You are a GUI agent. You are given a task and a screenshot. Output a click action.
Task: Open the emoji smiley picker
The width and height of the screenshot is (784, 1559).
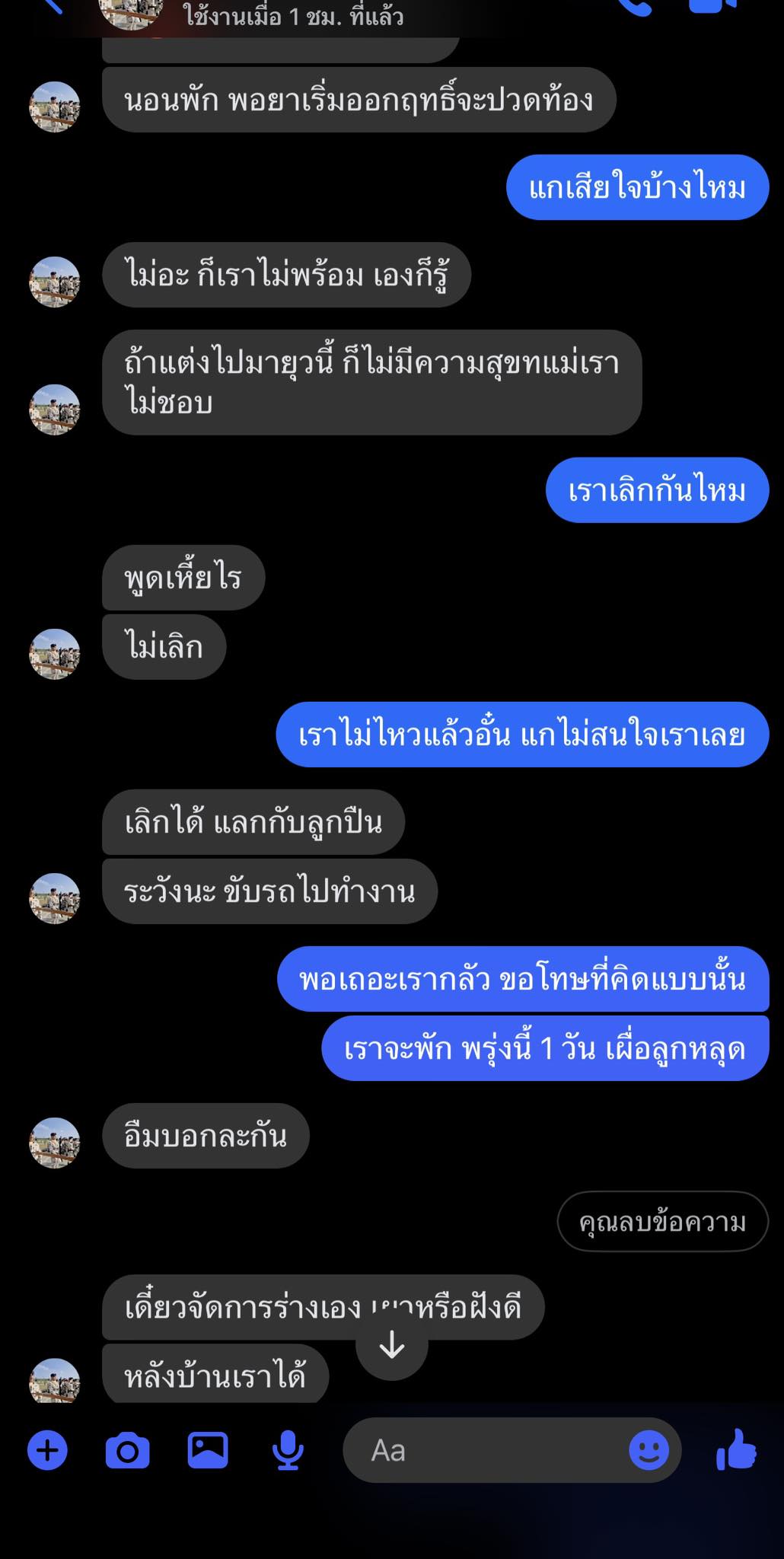pyautogui.click(x=649, y=1450)
